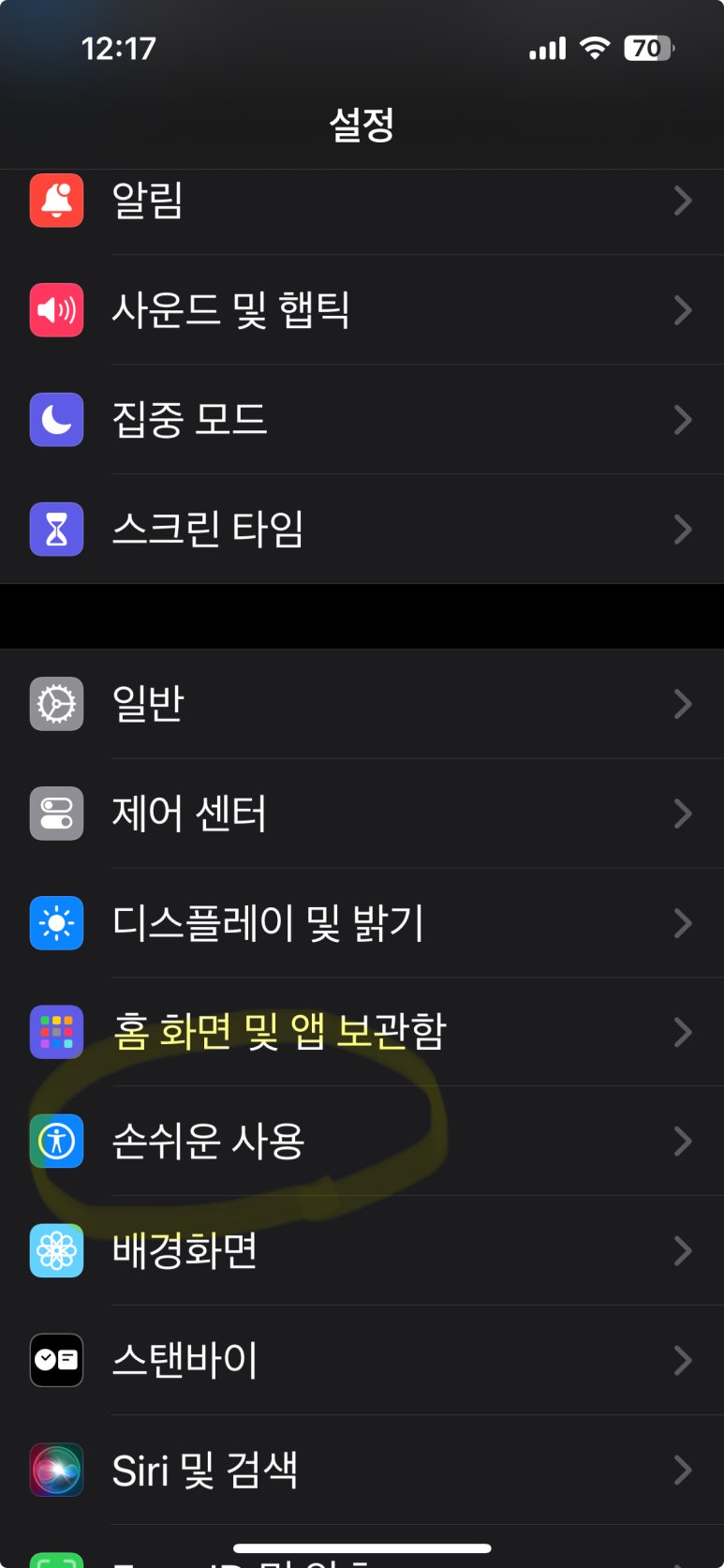The width and height of the screenshot is (724, 1568).
Task: Open Siri 및 검색 settings
Action: pos(362,1470)
